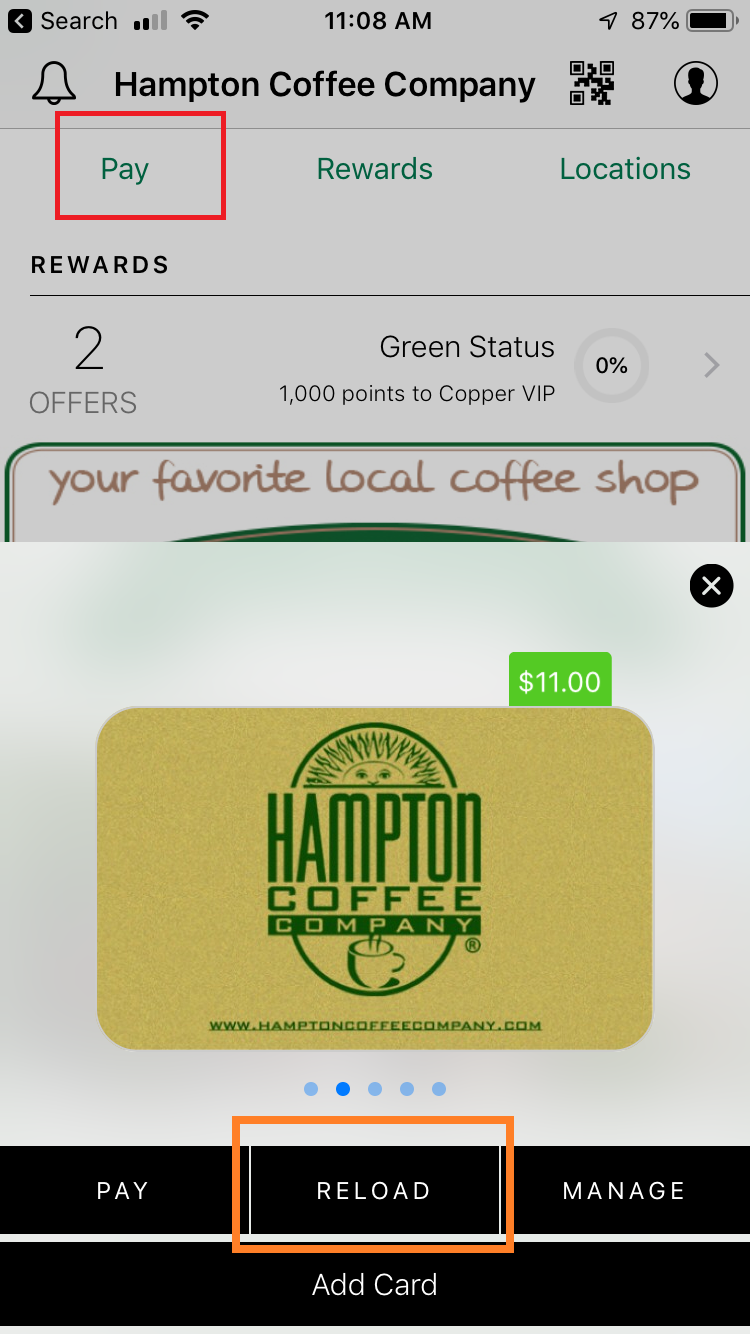Open the QR code scanner icon
Screen dimensions: 750x1334
pyautogui.click(x=592, y=84)
